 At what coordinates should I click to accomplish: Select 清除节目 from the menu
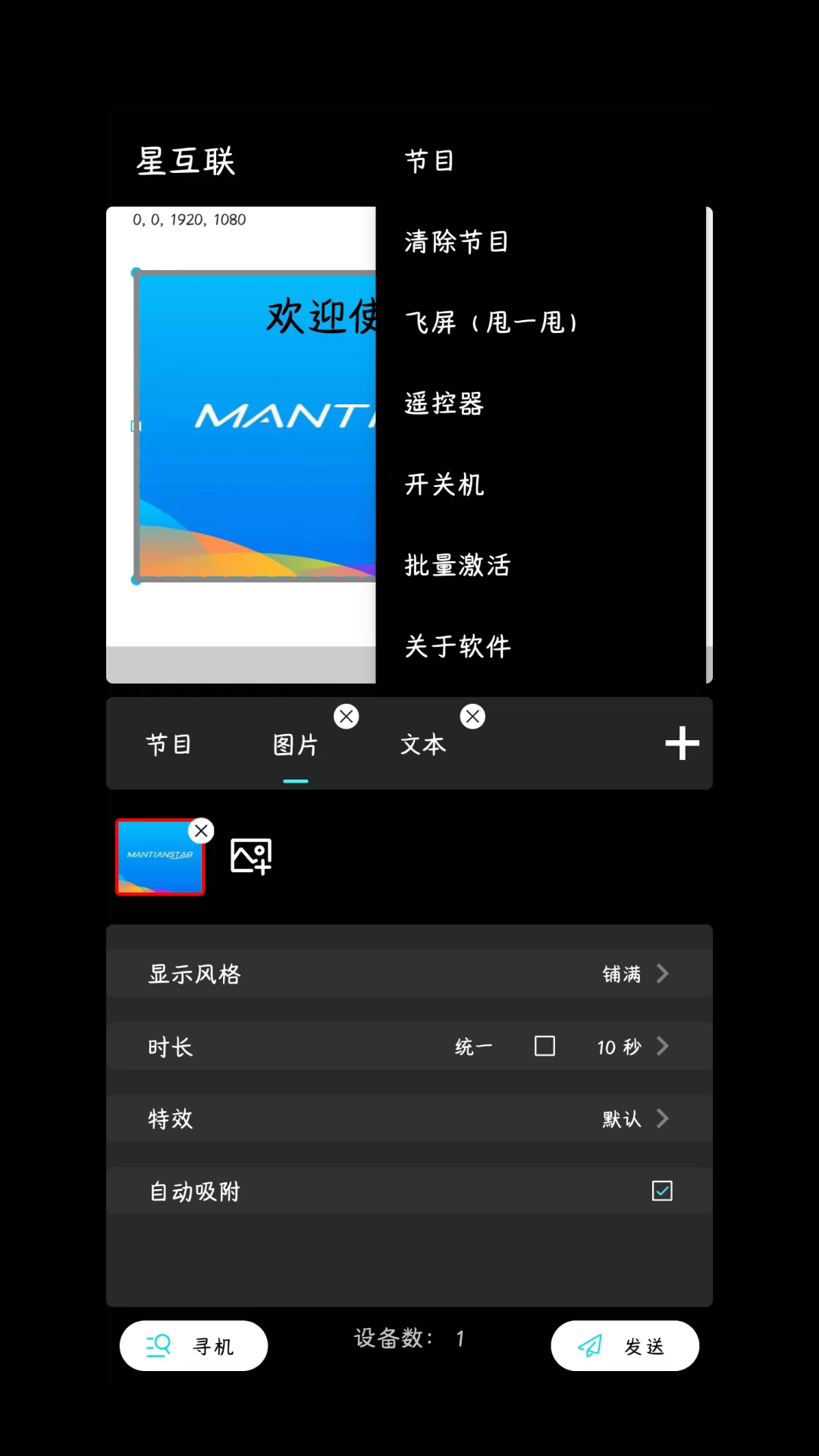[455, 241]
